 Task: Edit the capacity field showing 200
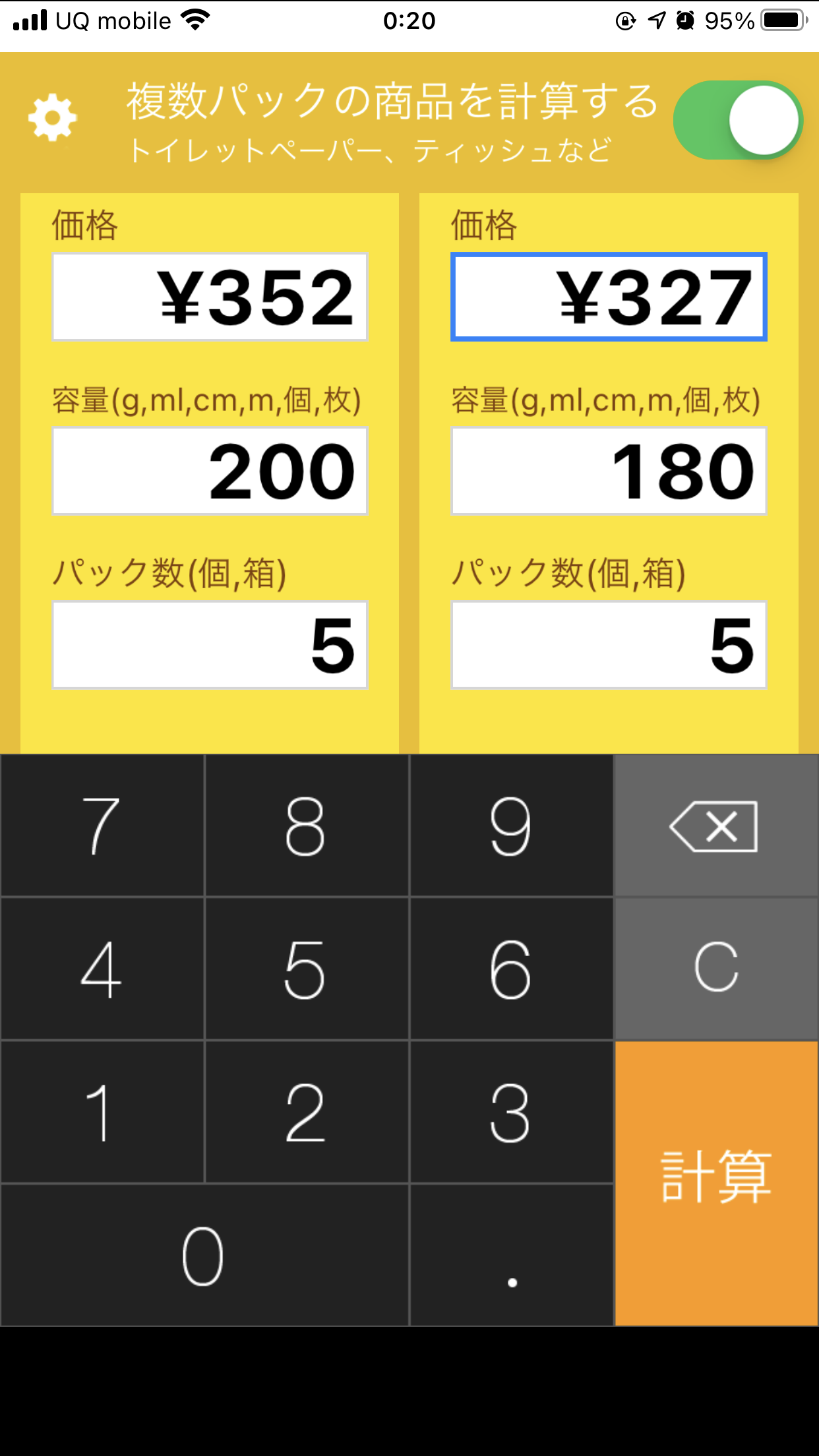210,471
